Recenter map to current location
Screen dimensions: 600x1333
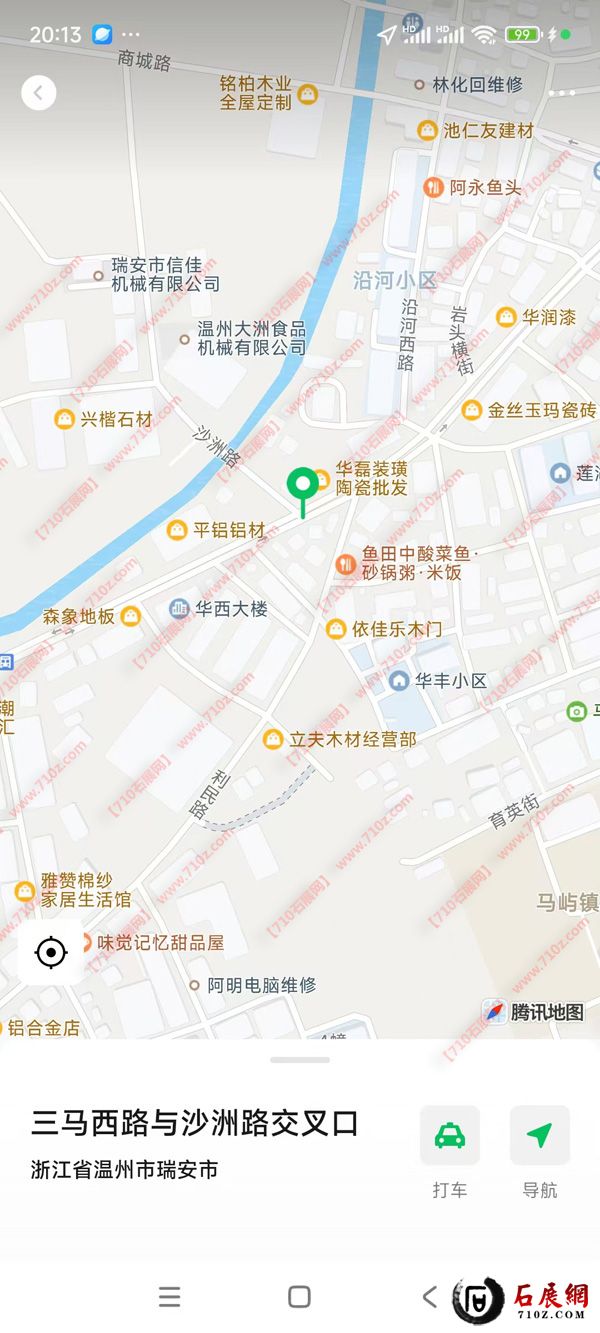point(51,952)
